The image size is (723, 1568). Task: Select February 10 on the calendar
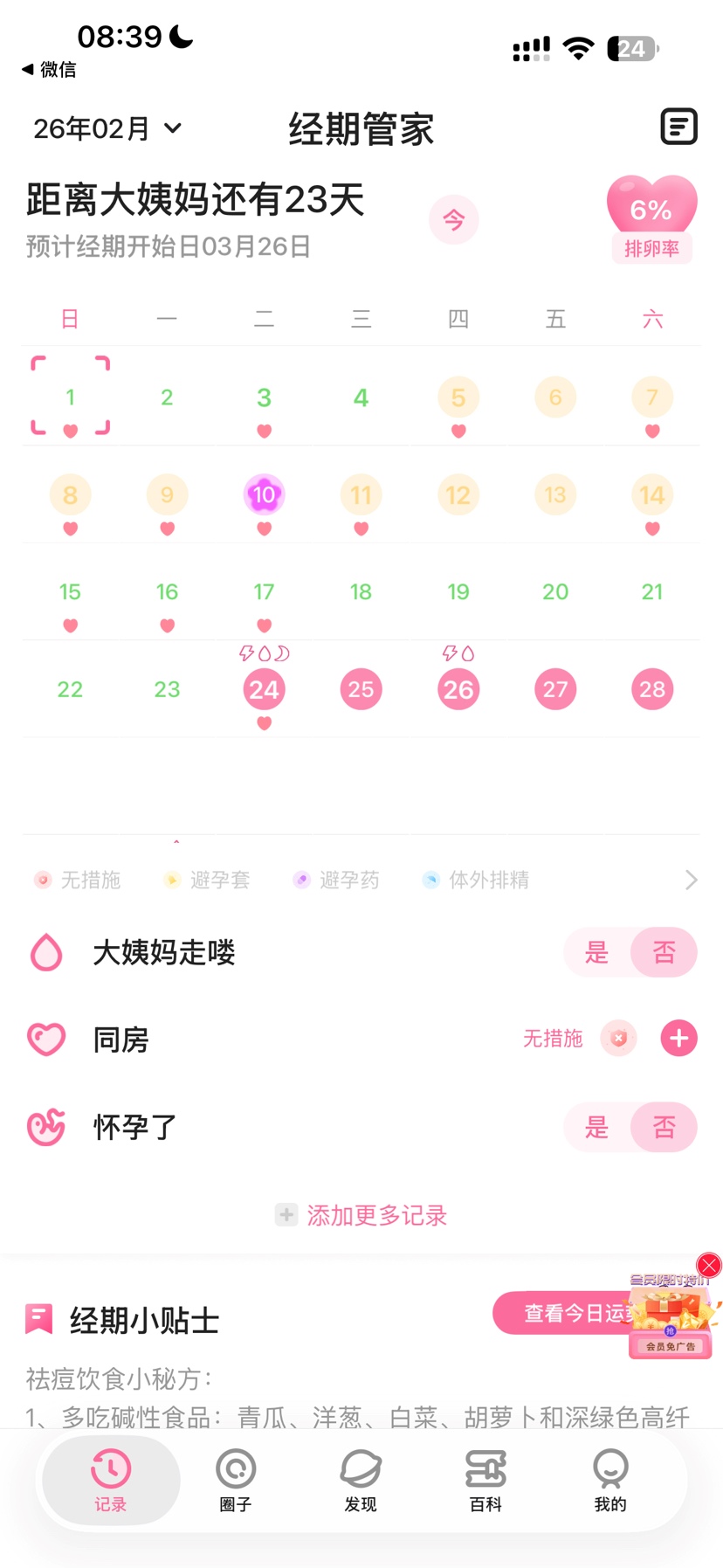[264, 495]
